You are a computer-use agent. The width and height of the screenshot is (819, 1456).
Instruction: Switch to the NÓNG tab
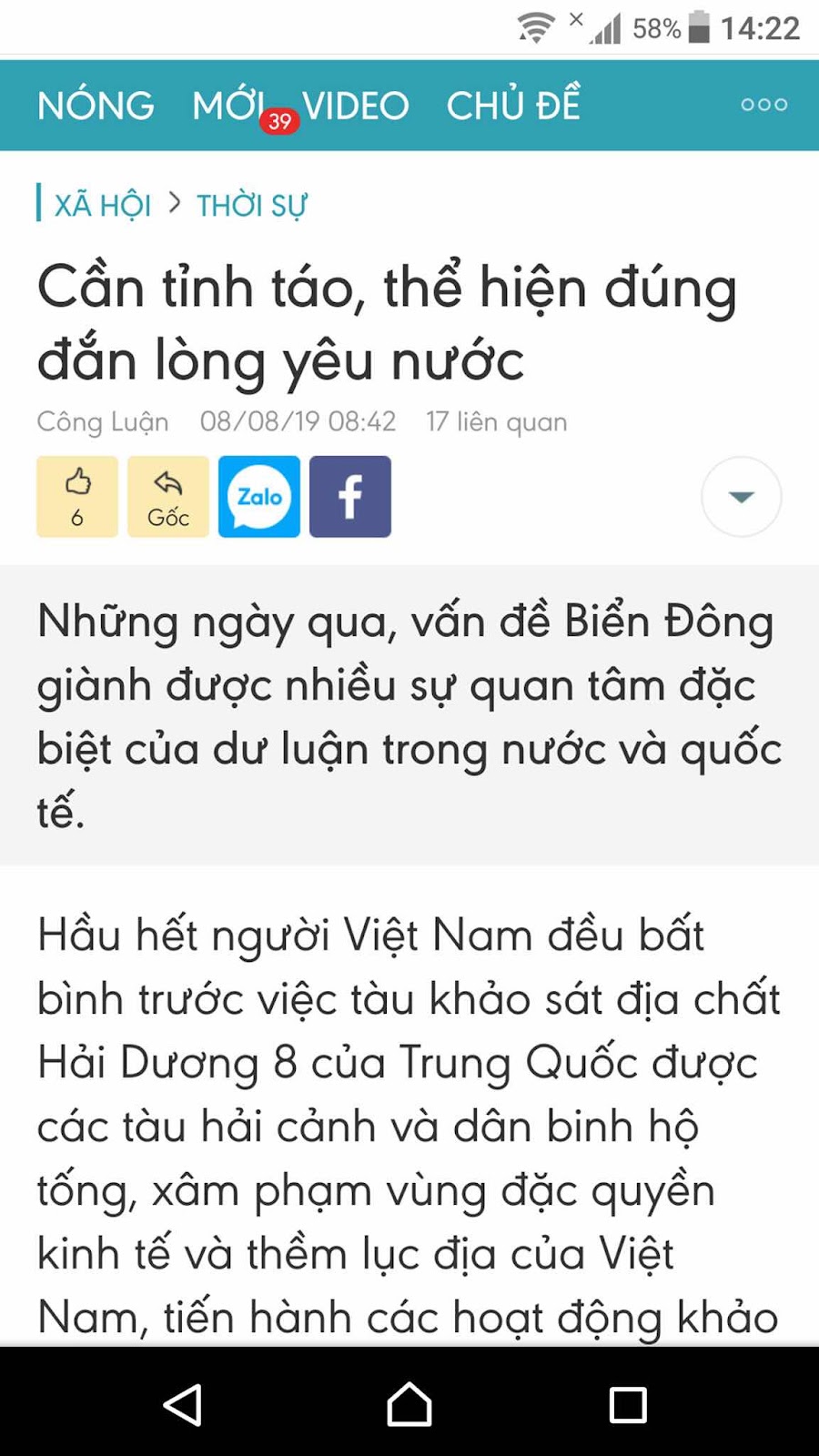pos(96,106)
